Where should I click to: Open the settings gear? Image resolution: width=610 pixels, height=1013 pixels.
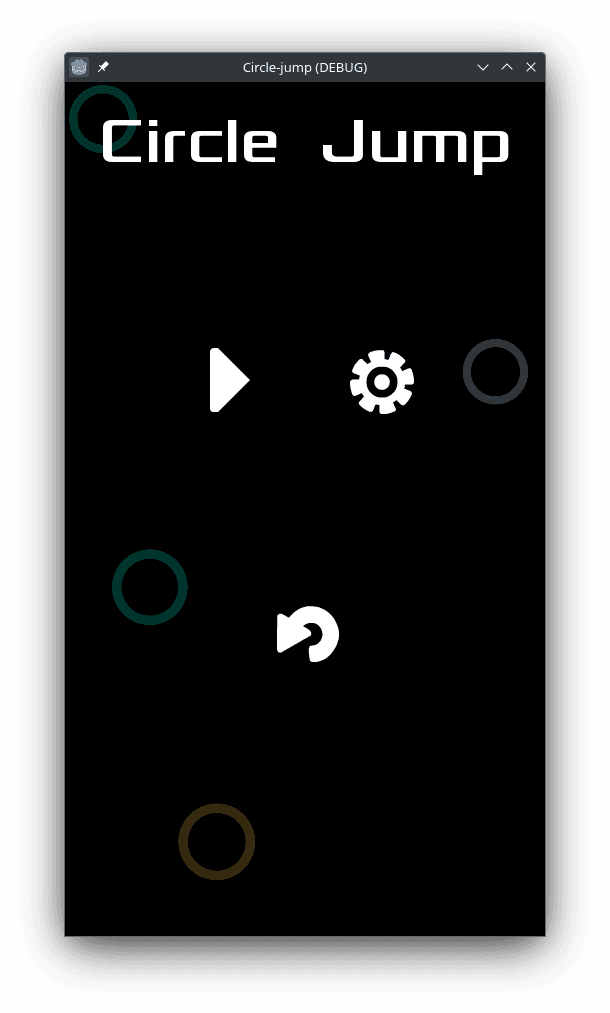coord(382,382)
